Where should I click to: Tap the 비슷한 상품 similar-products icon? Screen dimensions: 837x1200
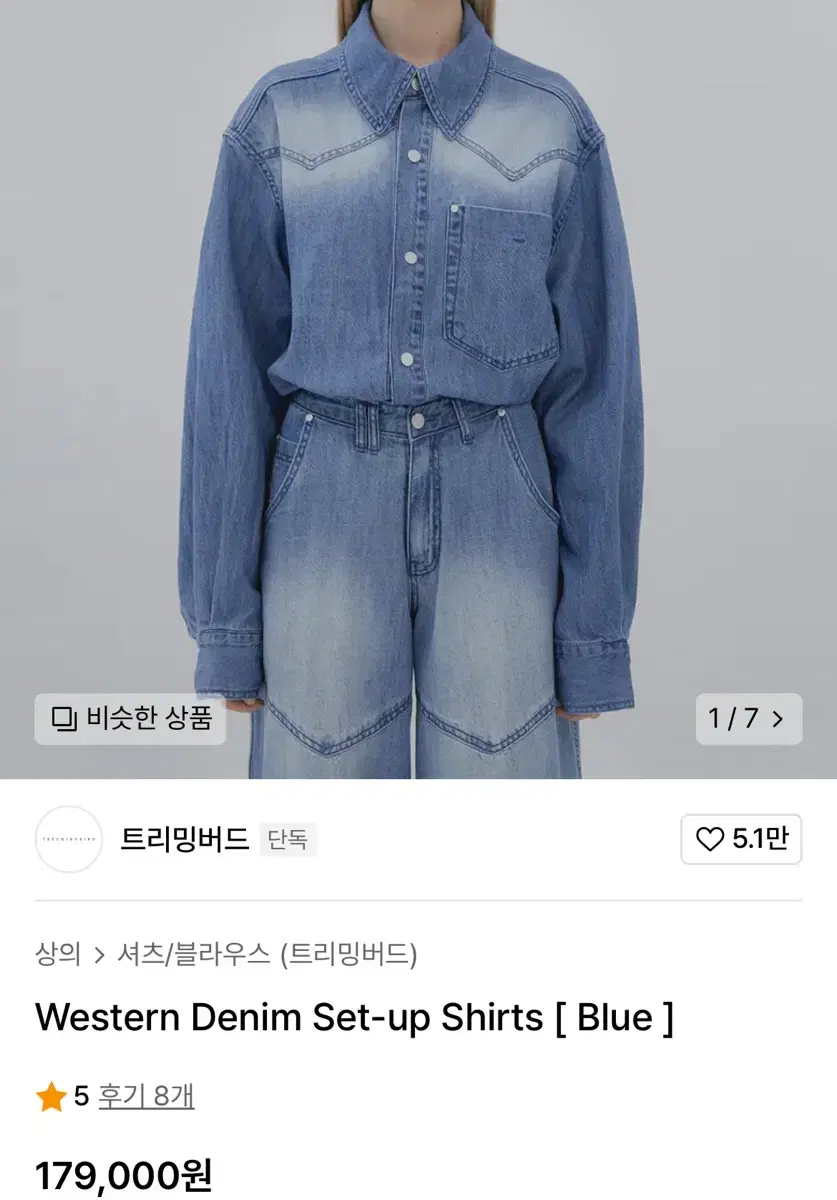[130, 718]
